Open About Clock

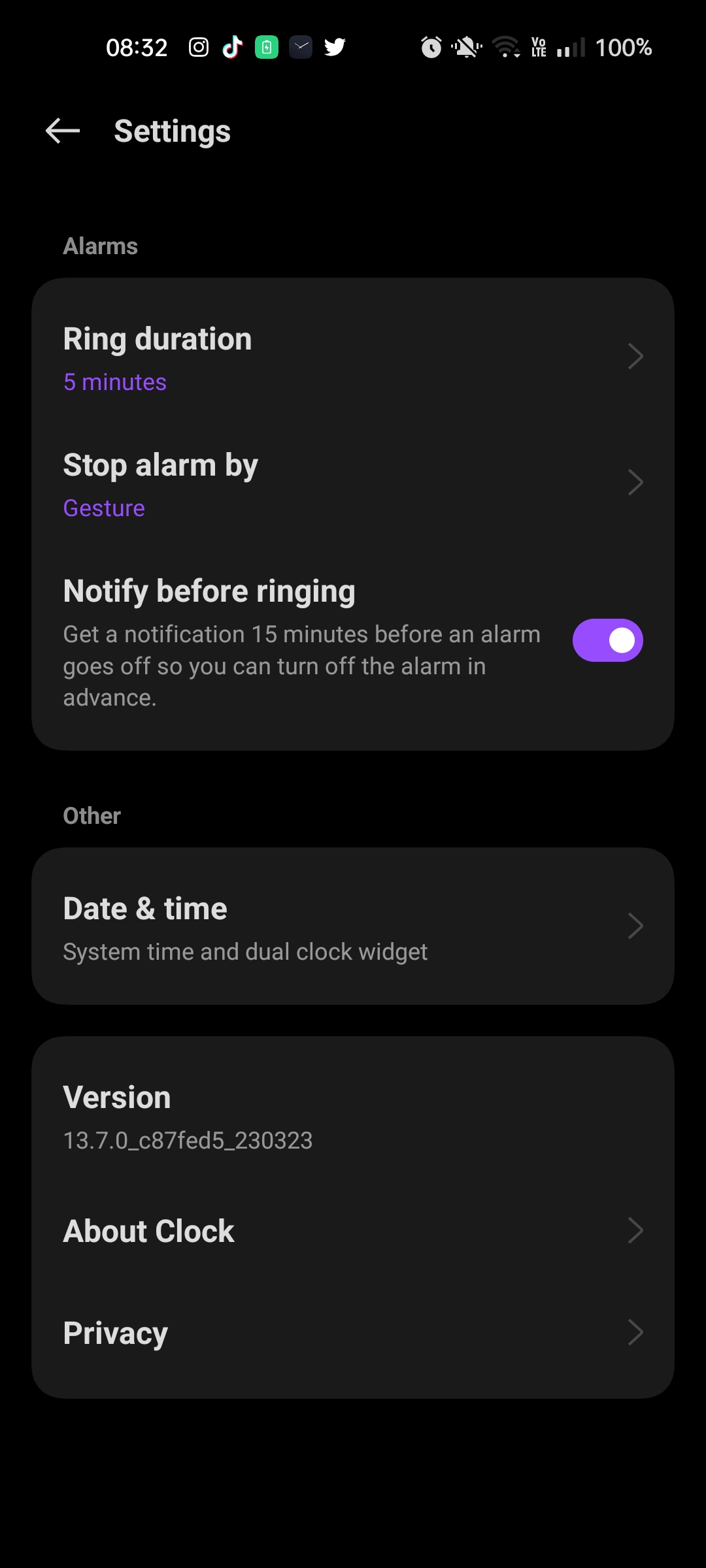[353, 1231]
